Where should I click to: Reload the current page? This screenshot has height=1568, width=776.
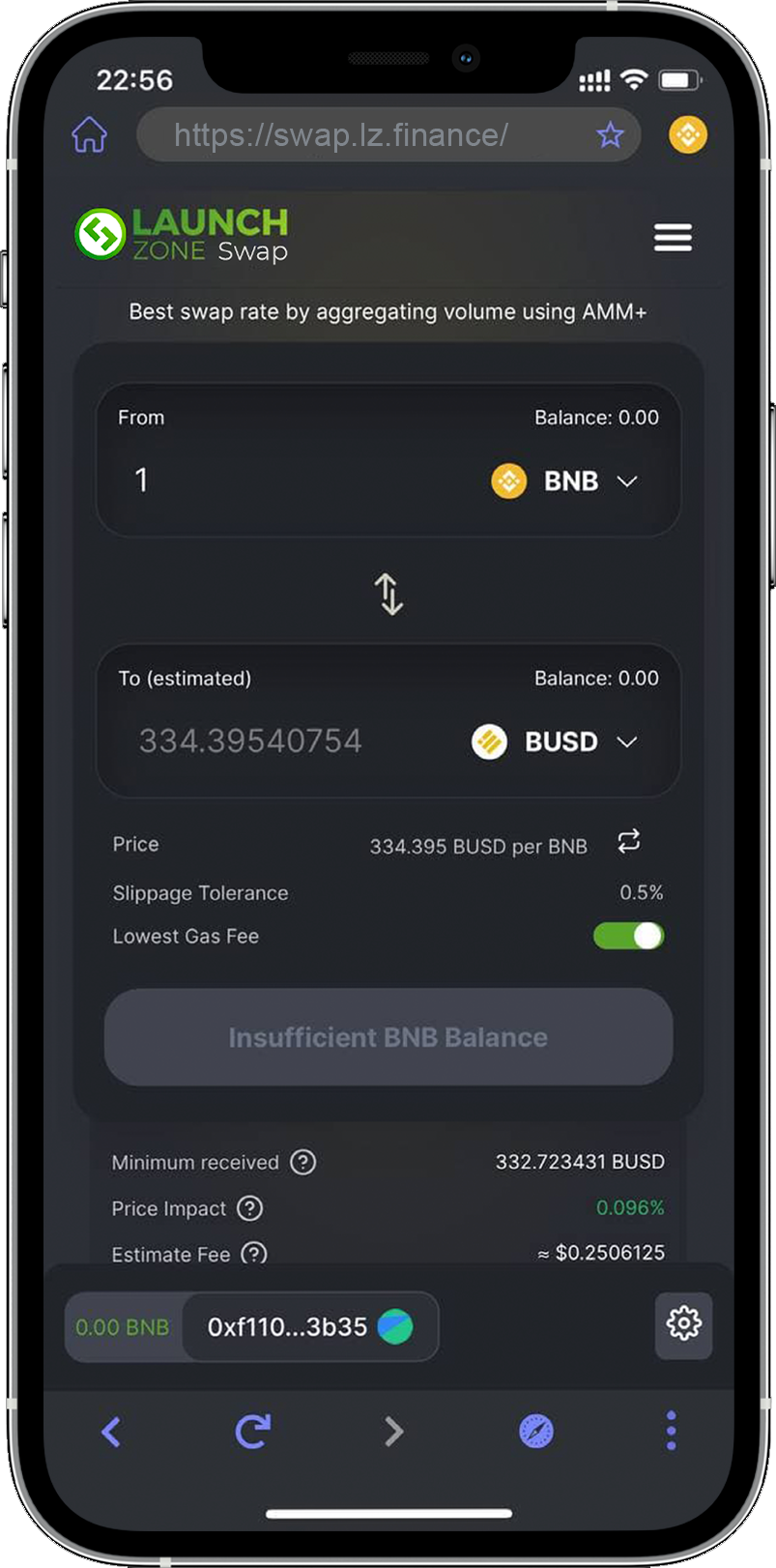tap(252, 1431)
